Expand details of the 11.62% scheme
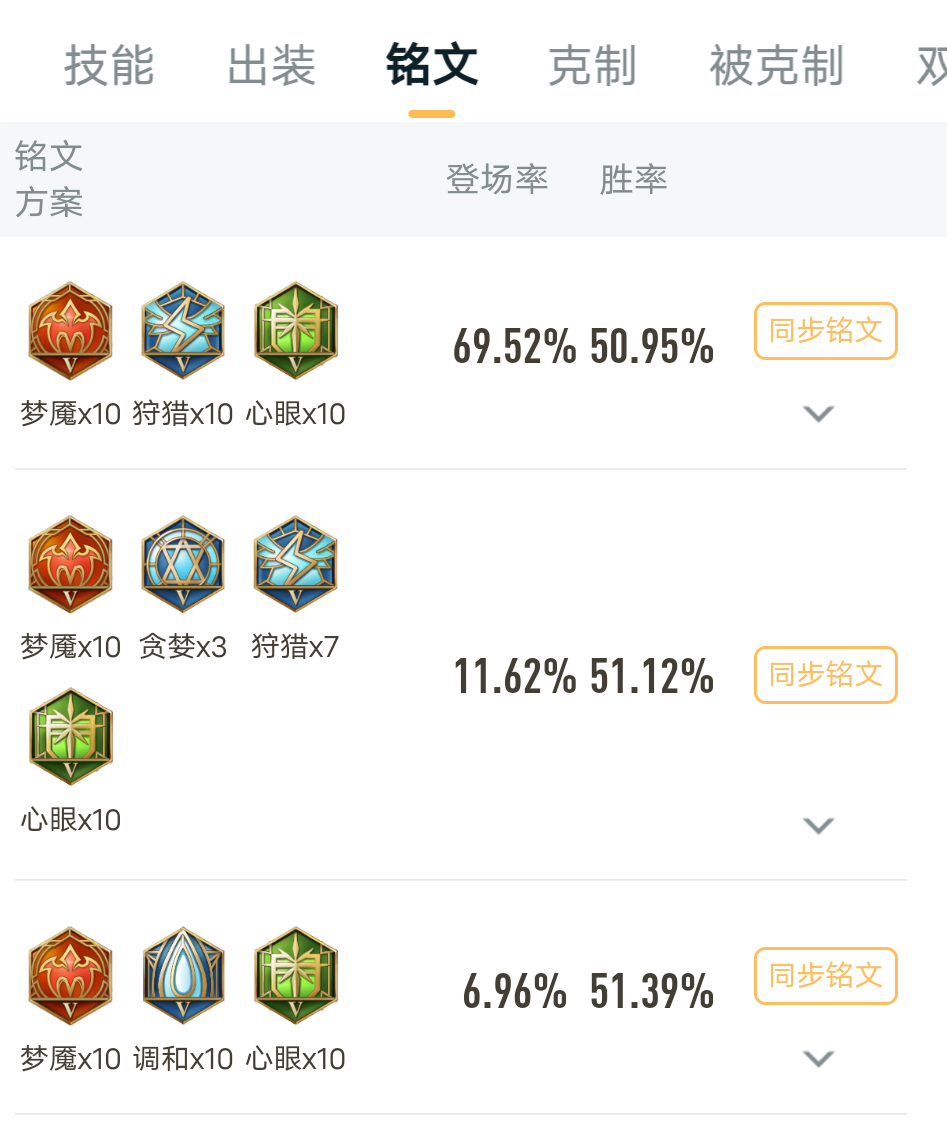Screen dimensions: 947x1124 click(819, 825)
